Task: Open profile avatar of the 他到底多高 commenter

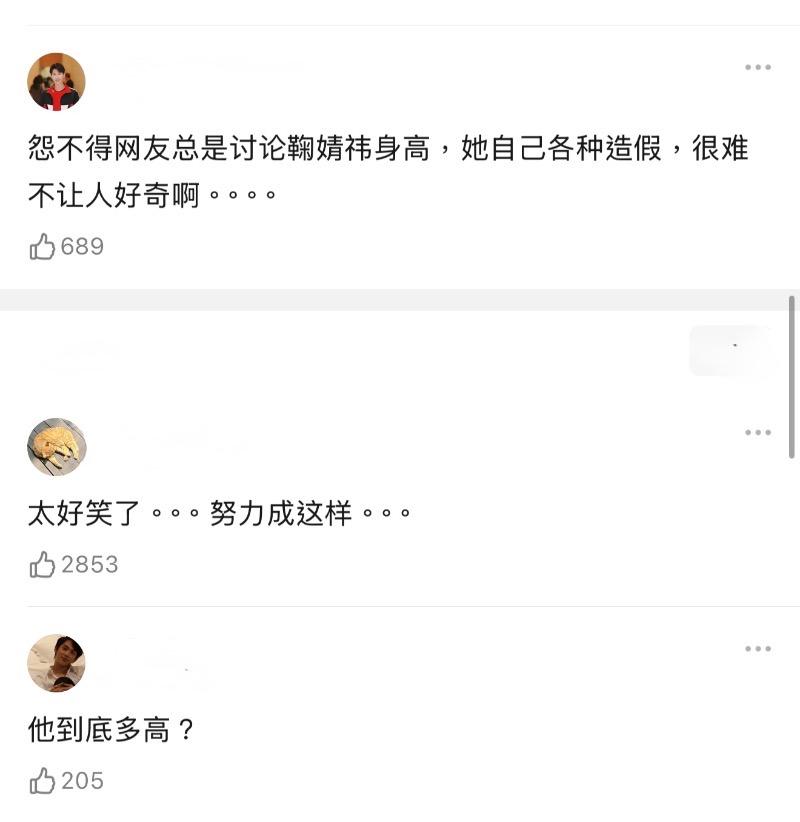Action: [56, 663]
